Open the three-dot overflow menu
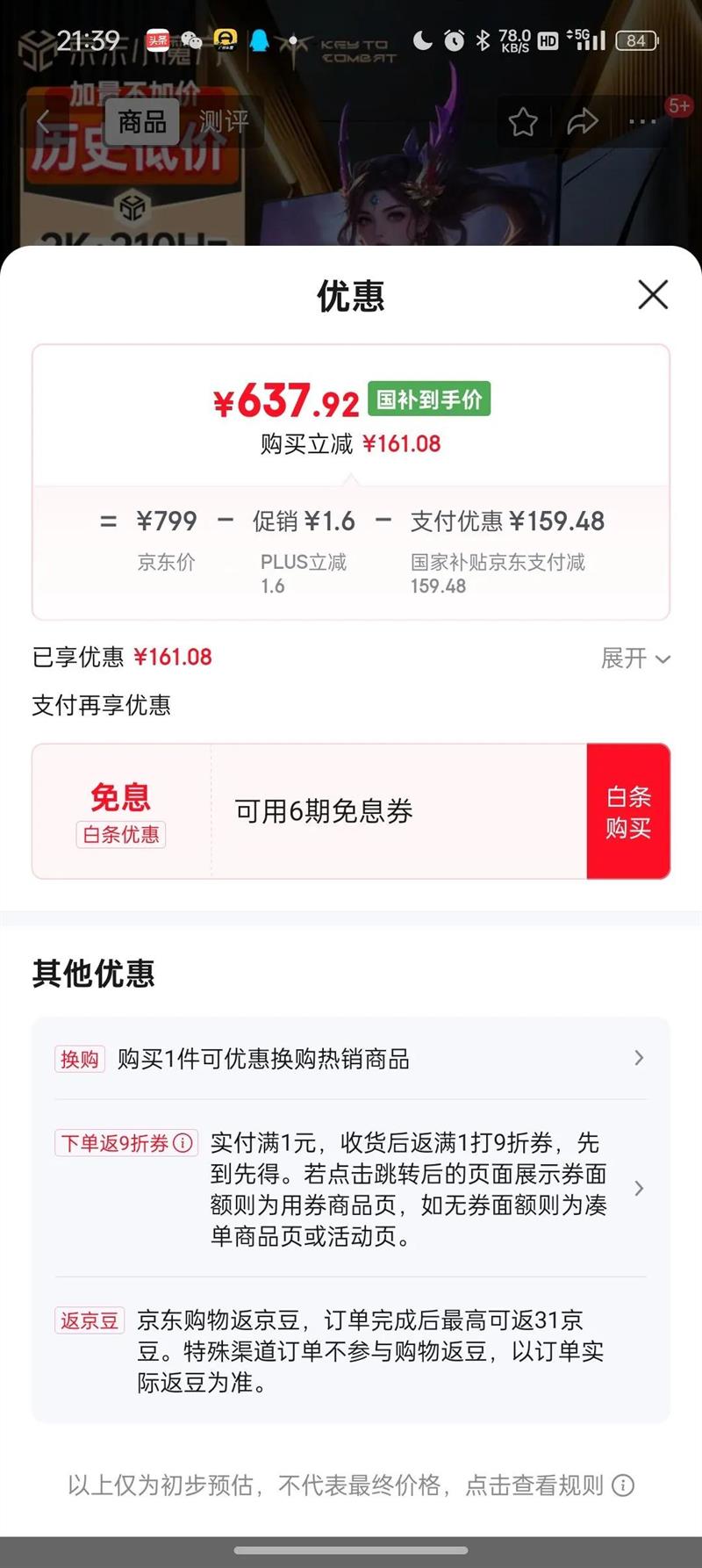Image resolution: width=702 pixels, height=1568 pixels. point(642,122)
